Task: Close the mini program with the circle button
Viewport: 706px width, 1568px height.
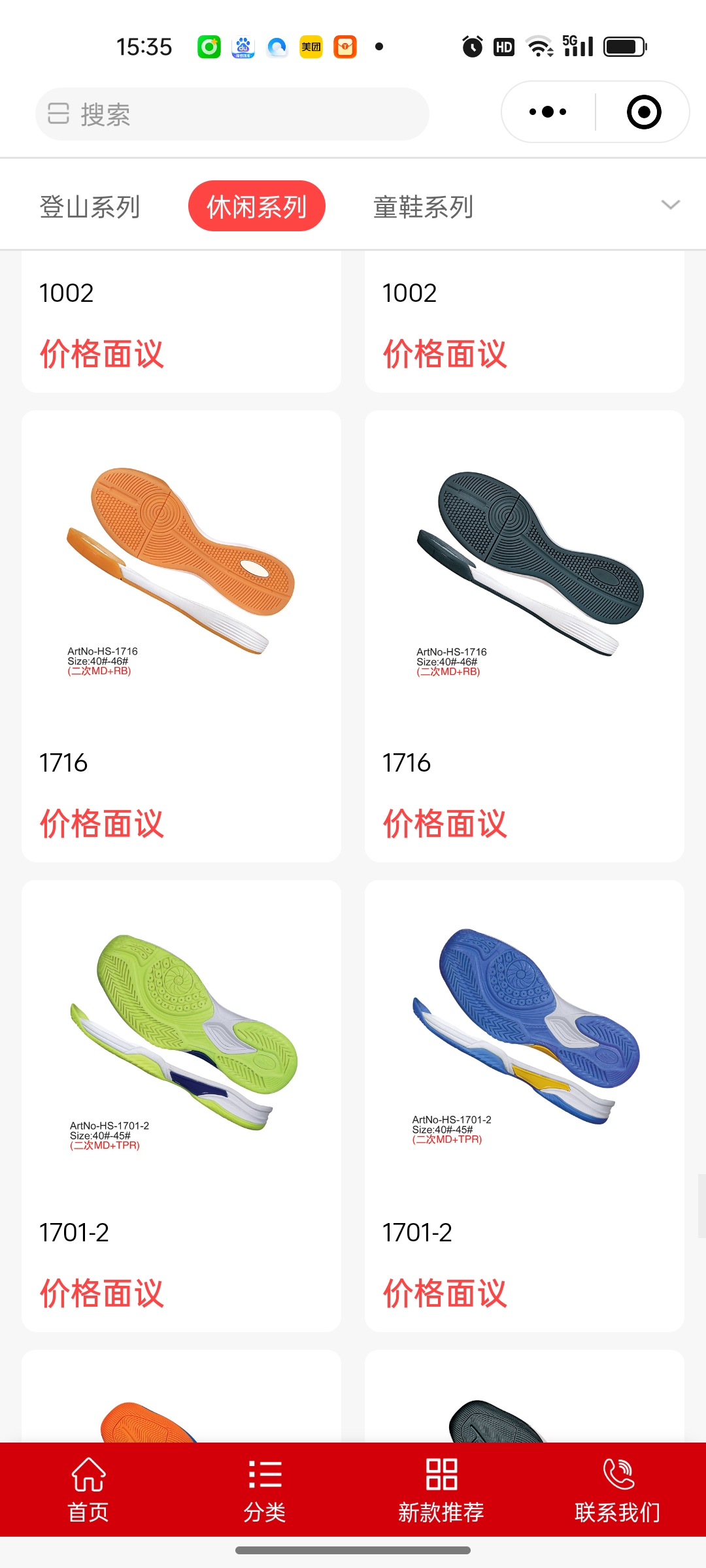Action: click(643, 112)
